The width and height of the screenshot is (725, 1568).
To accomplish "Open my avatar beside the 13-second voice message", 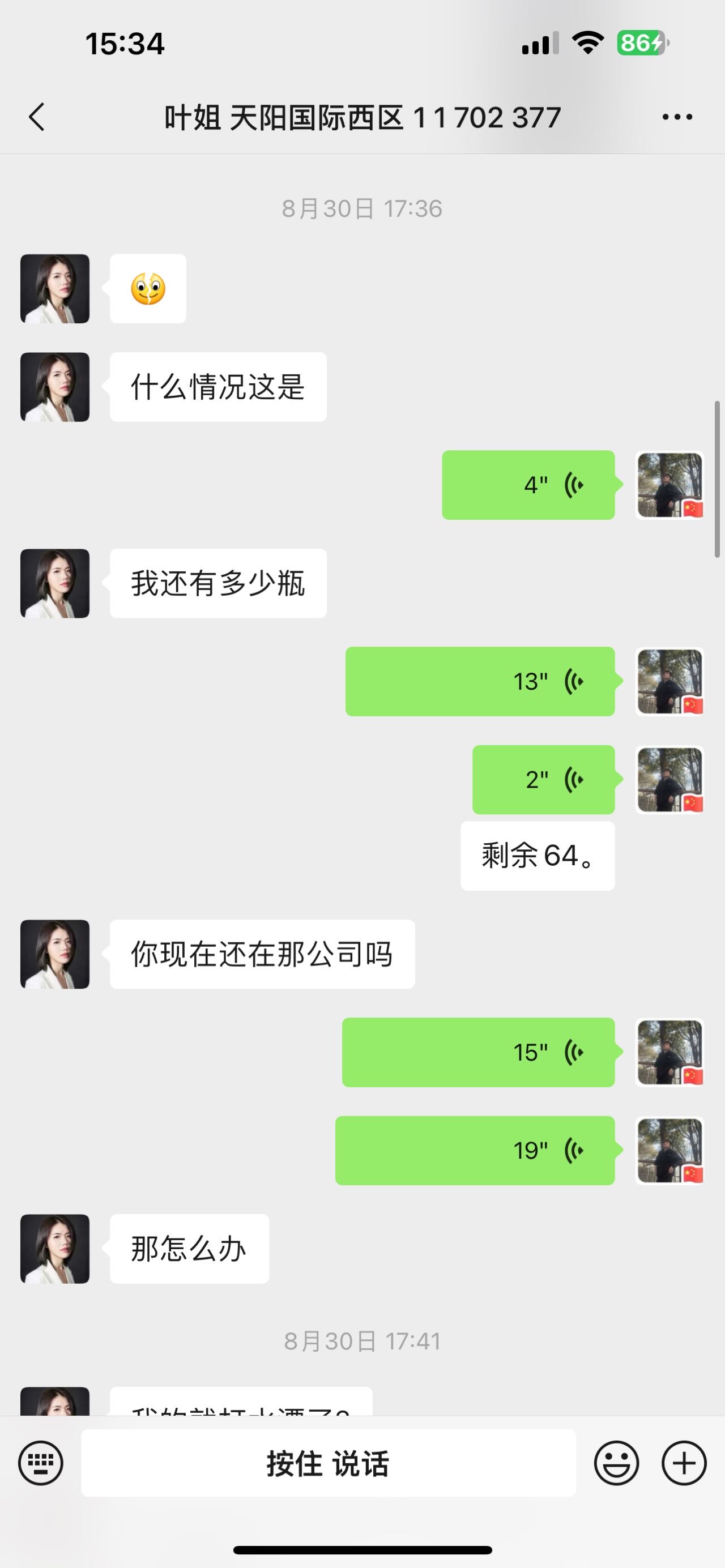I will pos(669,681).
